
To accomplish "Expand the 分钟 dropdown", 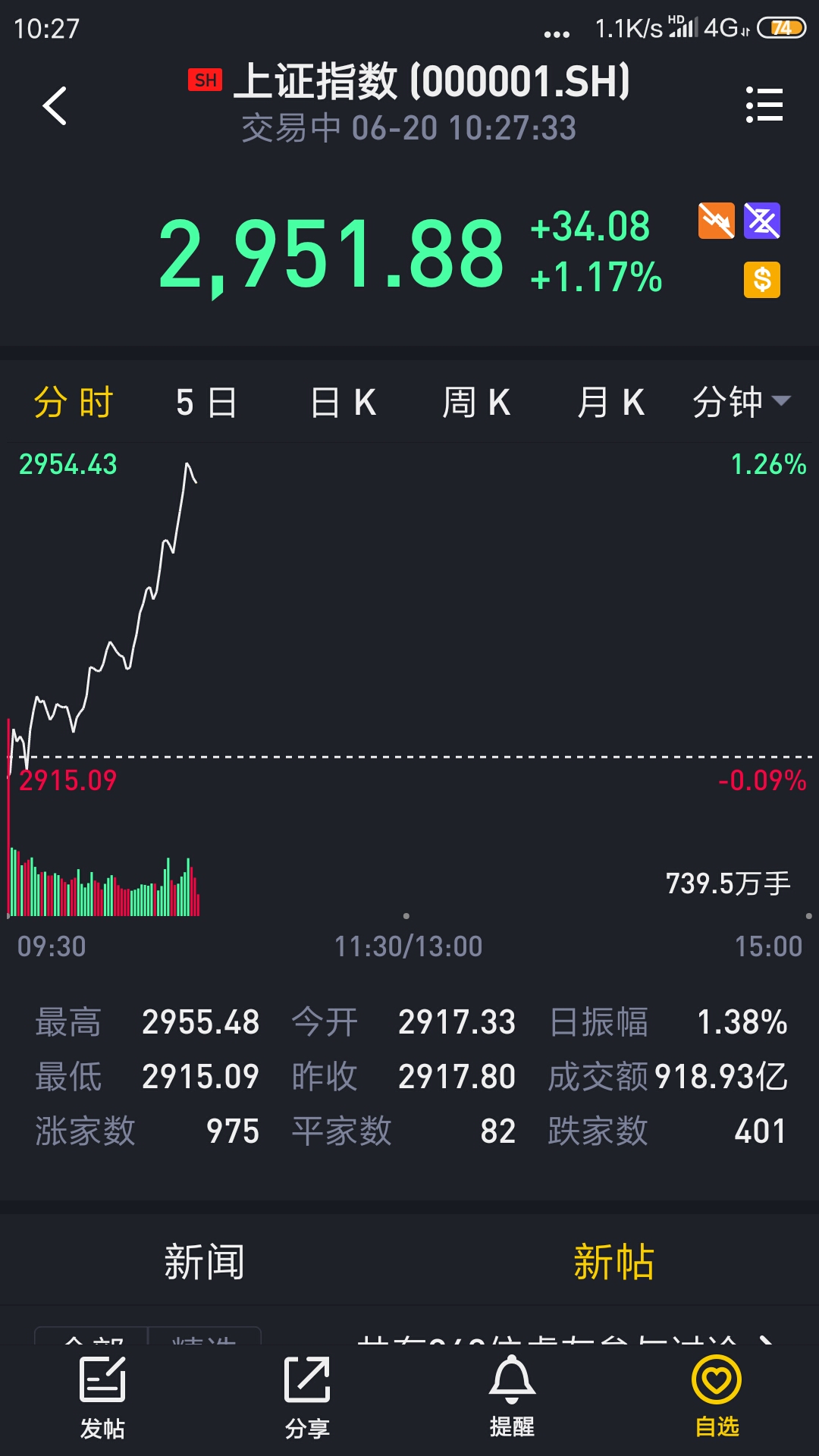I will (742, 402).
